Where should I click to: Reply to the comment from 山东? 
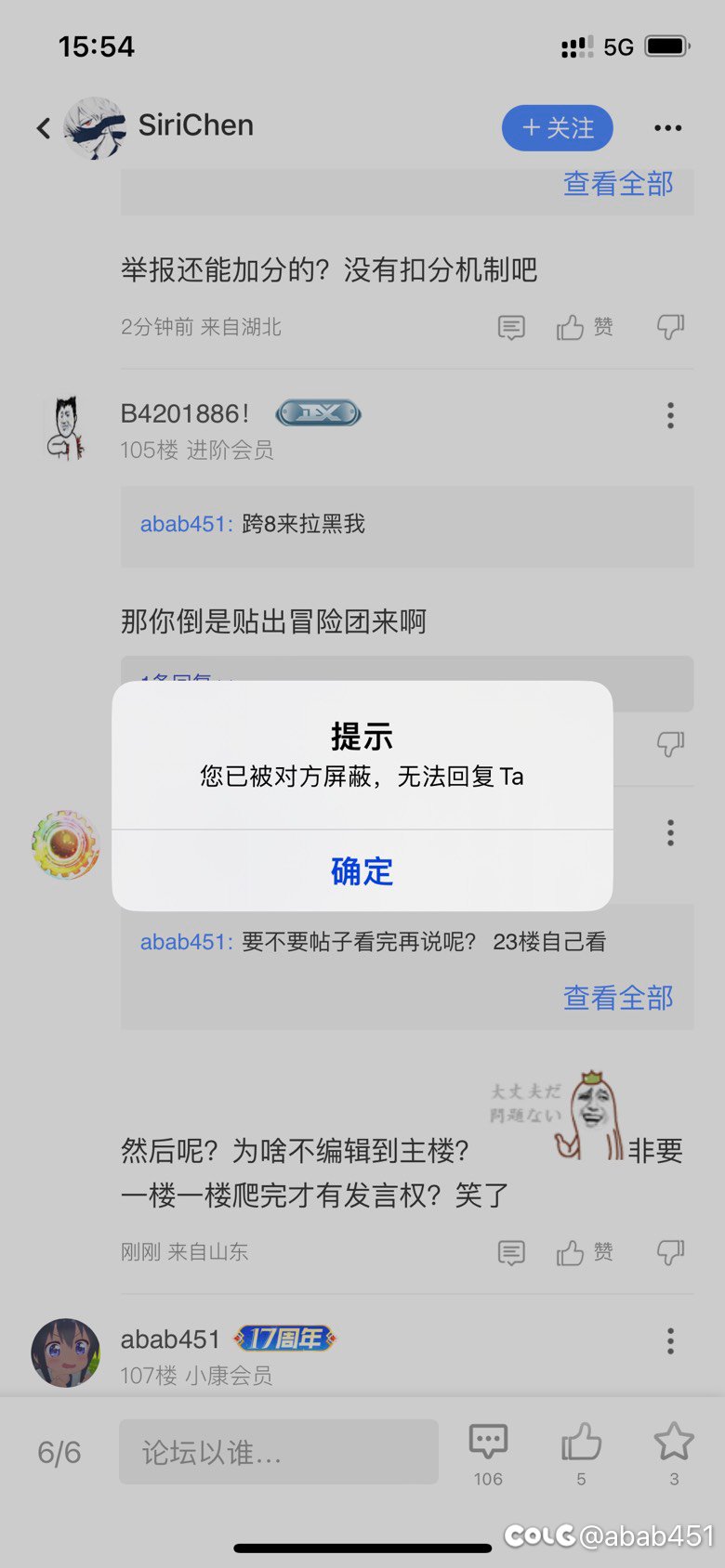click(x=511, y=1253)
